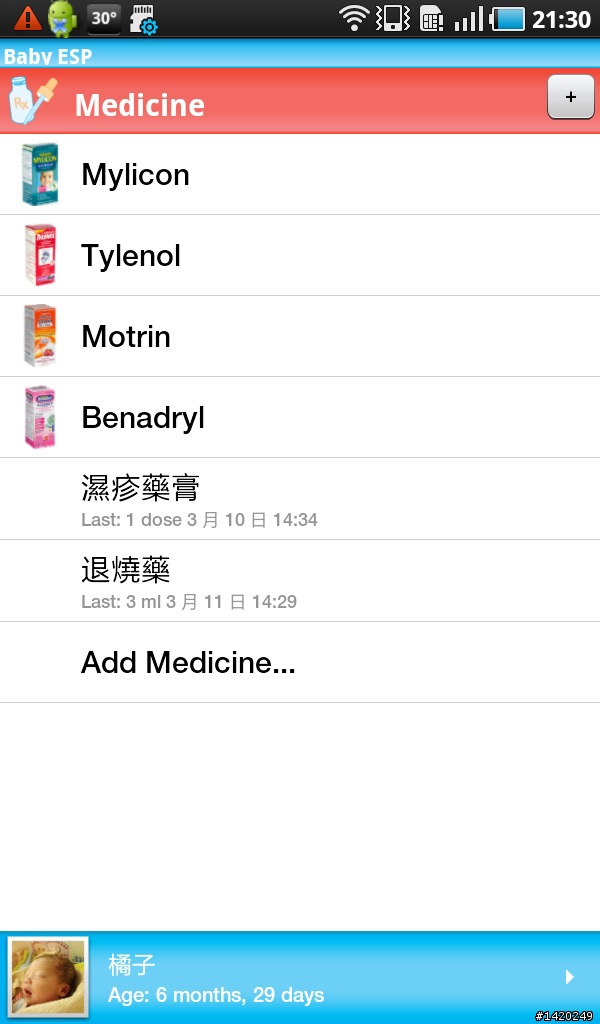The image size is (600, 1024).
Task: Tap the plus button in Medicine header
Action: point(570,97)
